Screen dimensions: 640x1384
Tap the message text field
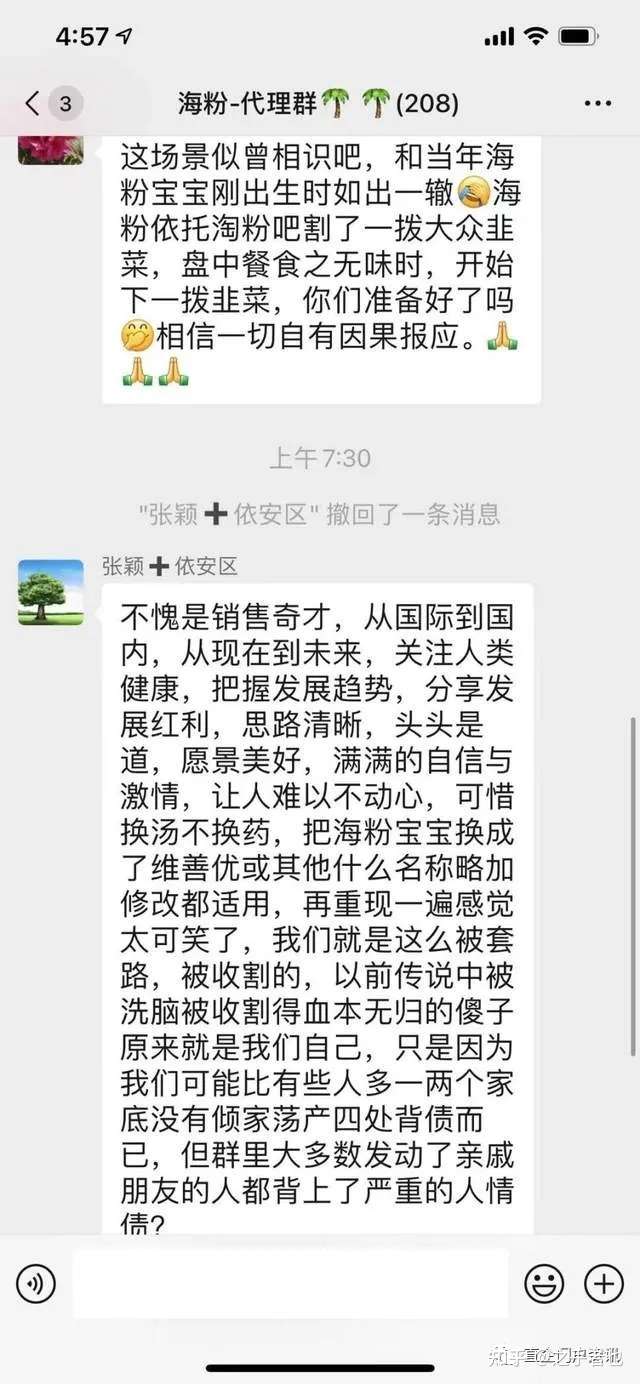coord(290,1283)
